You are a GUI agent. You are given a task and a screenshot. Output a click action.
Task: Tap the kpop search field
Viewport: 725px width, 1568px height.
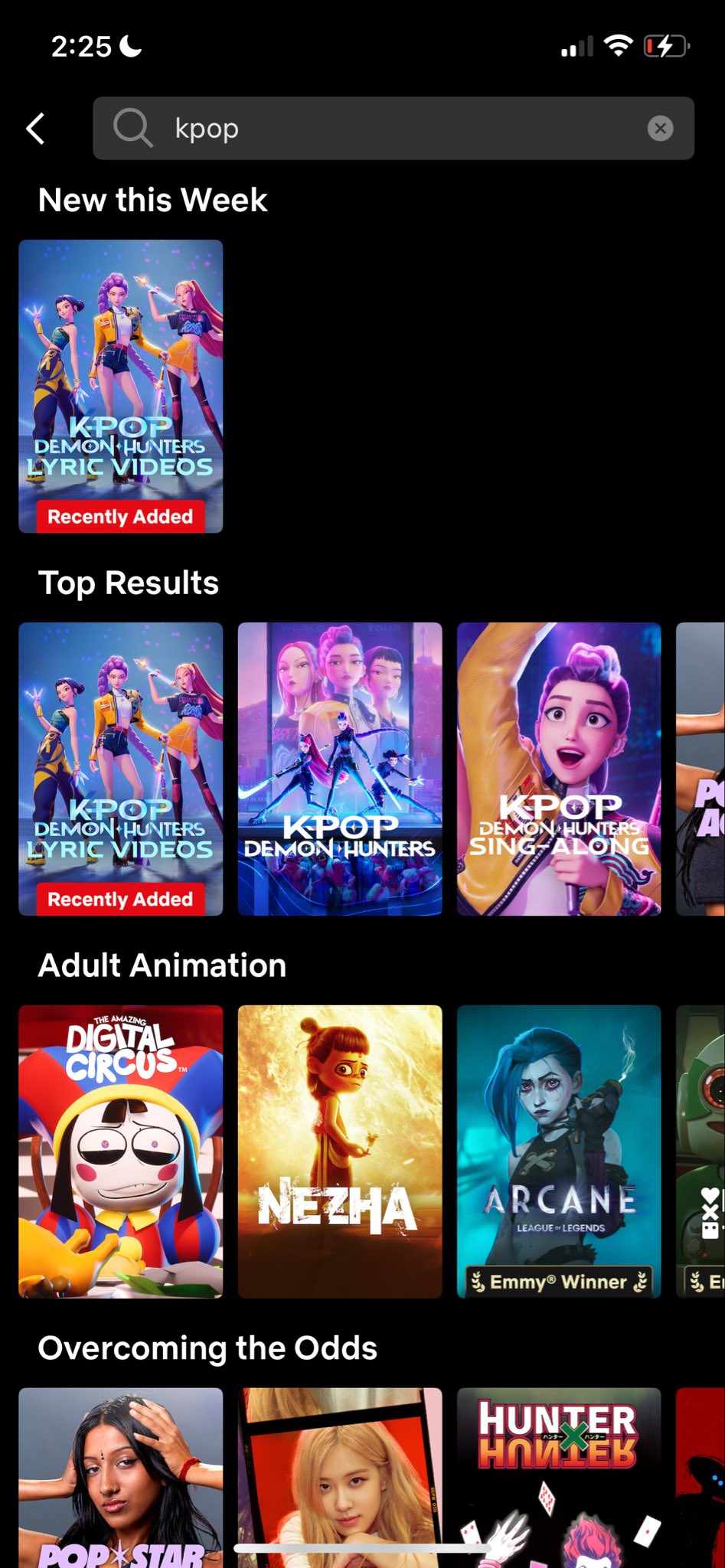(x=383, y=129)
